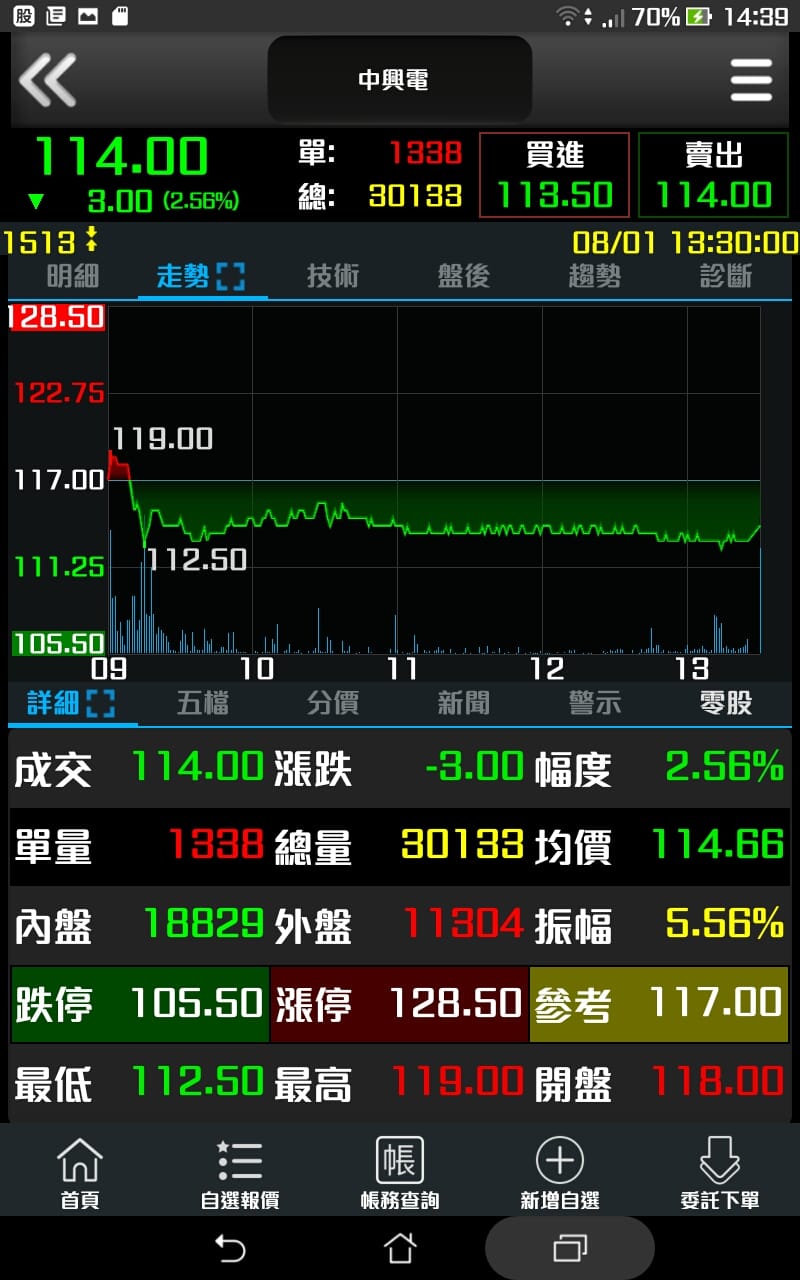Select the 零股 tab
Screen dimensions: 800x1280
(725, 703)
